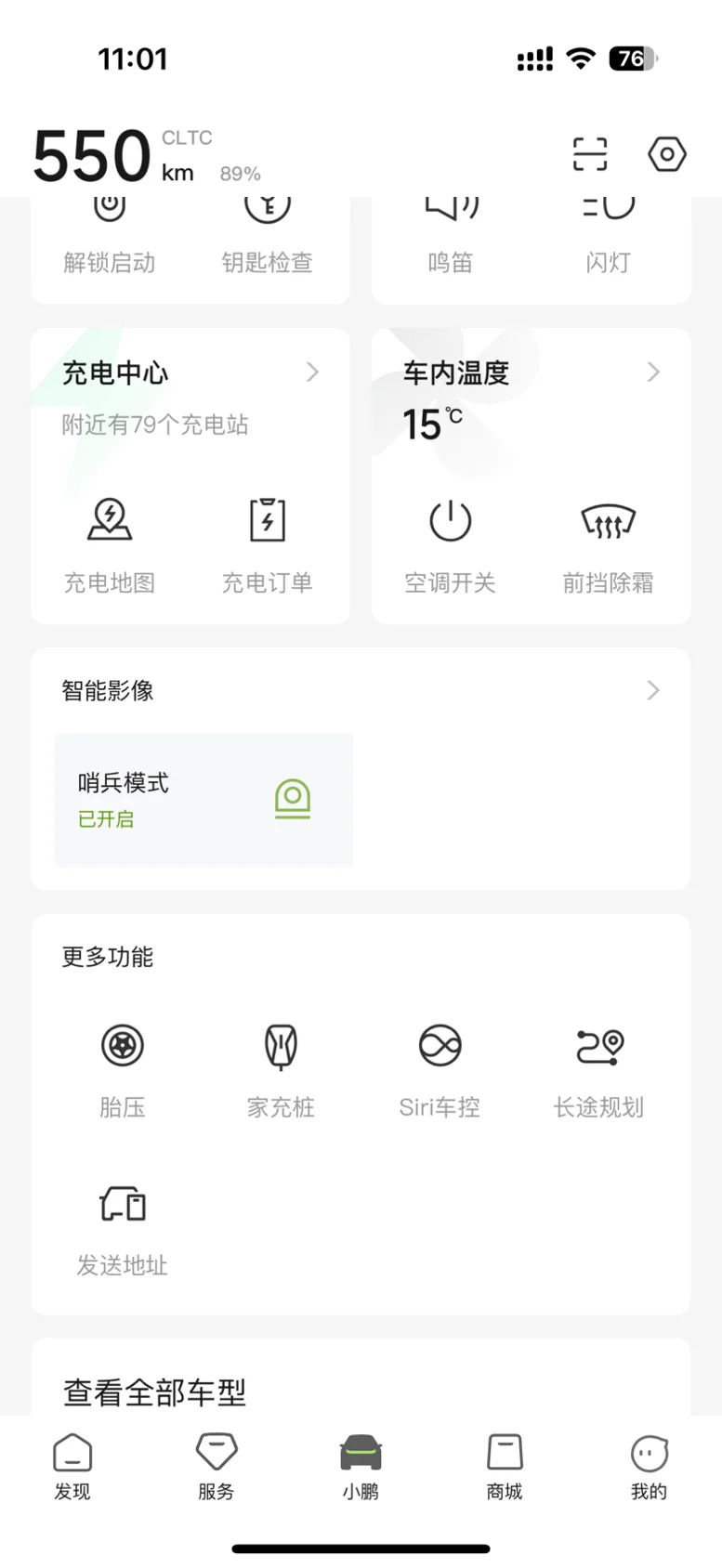This screenshot has height=1568, width=722.
Task: Switch to the 发现 tab
Action: click(72, 1466)
